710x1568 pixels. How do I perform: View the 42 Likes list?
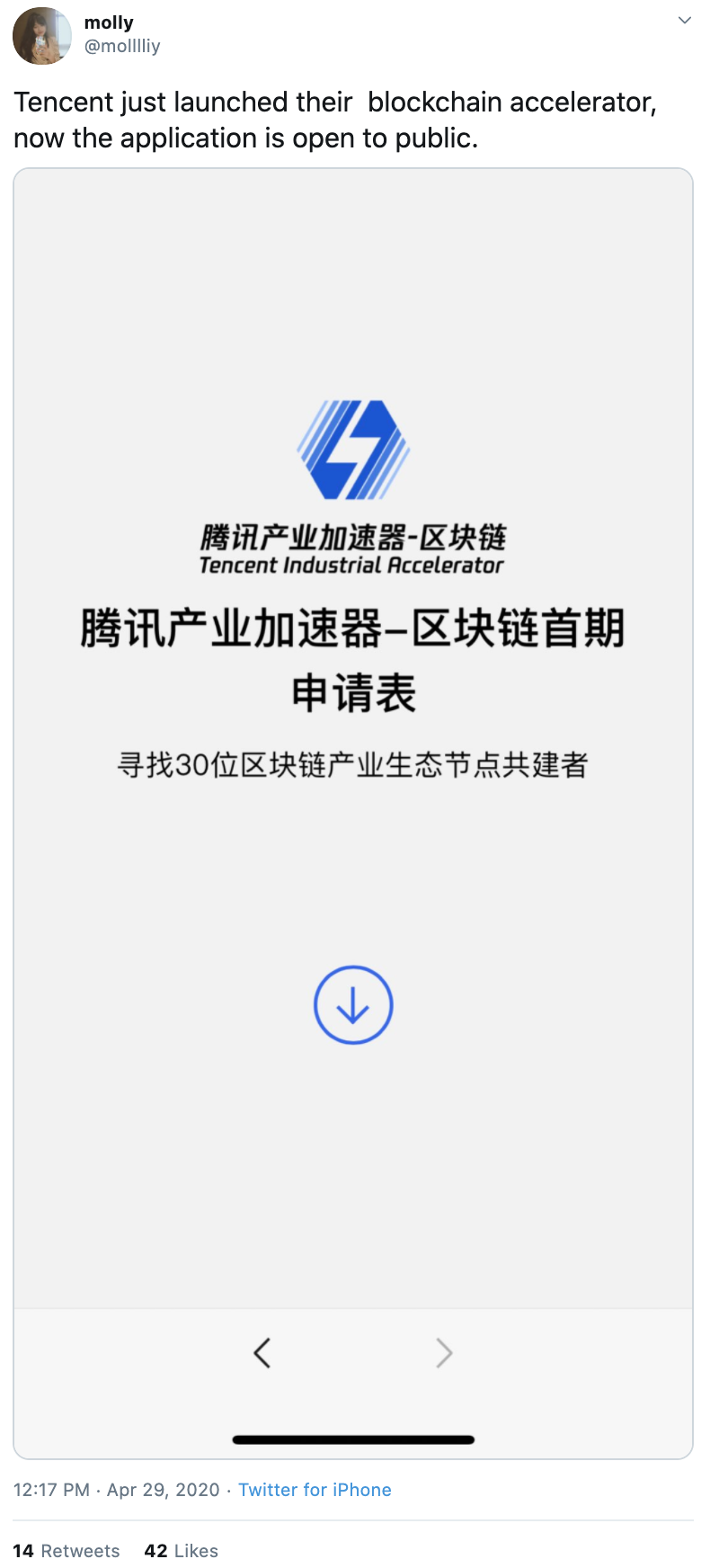click(182, 1551)
